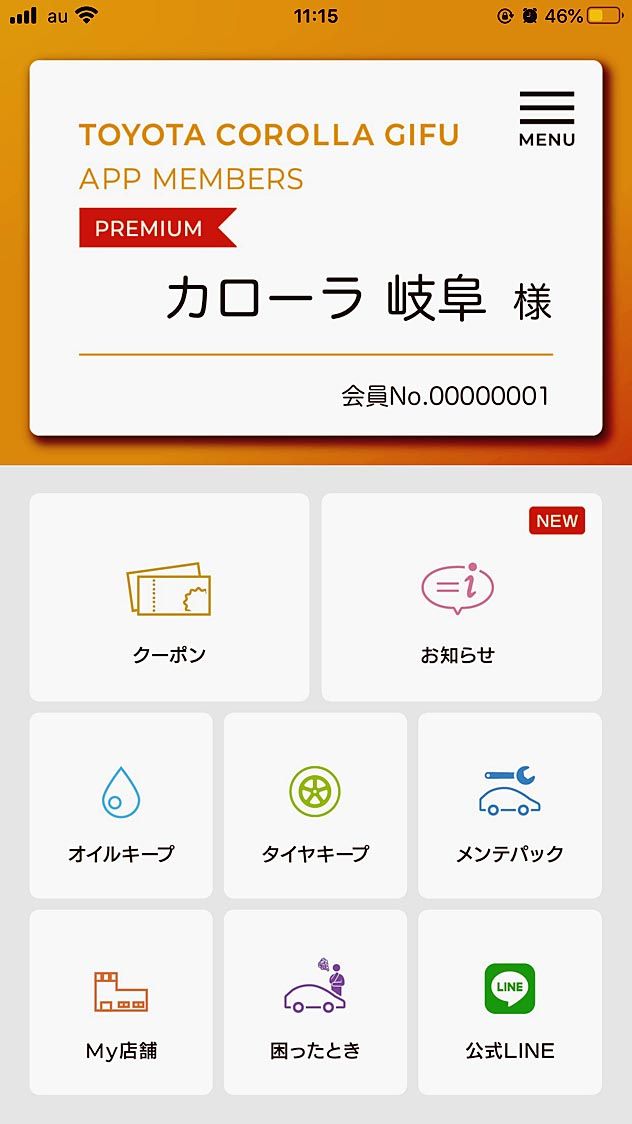This screenshot has height=1124, width=632.
Task: View お知らせ notifications tile
Action: [461, 597]
